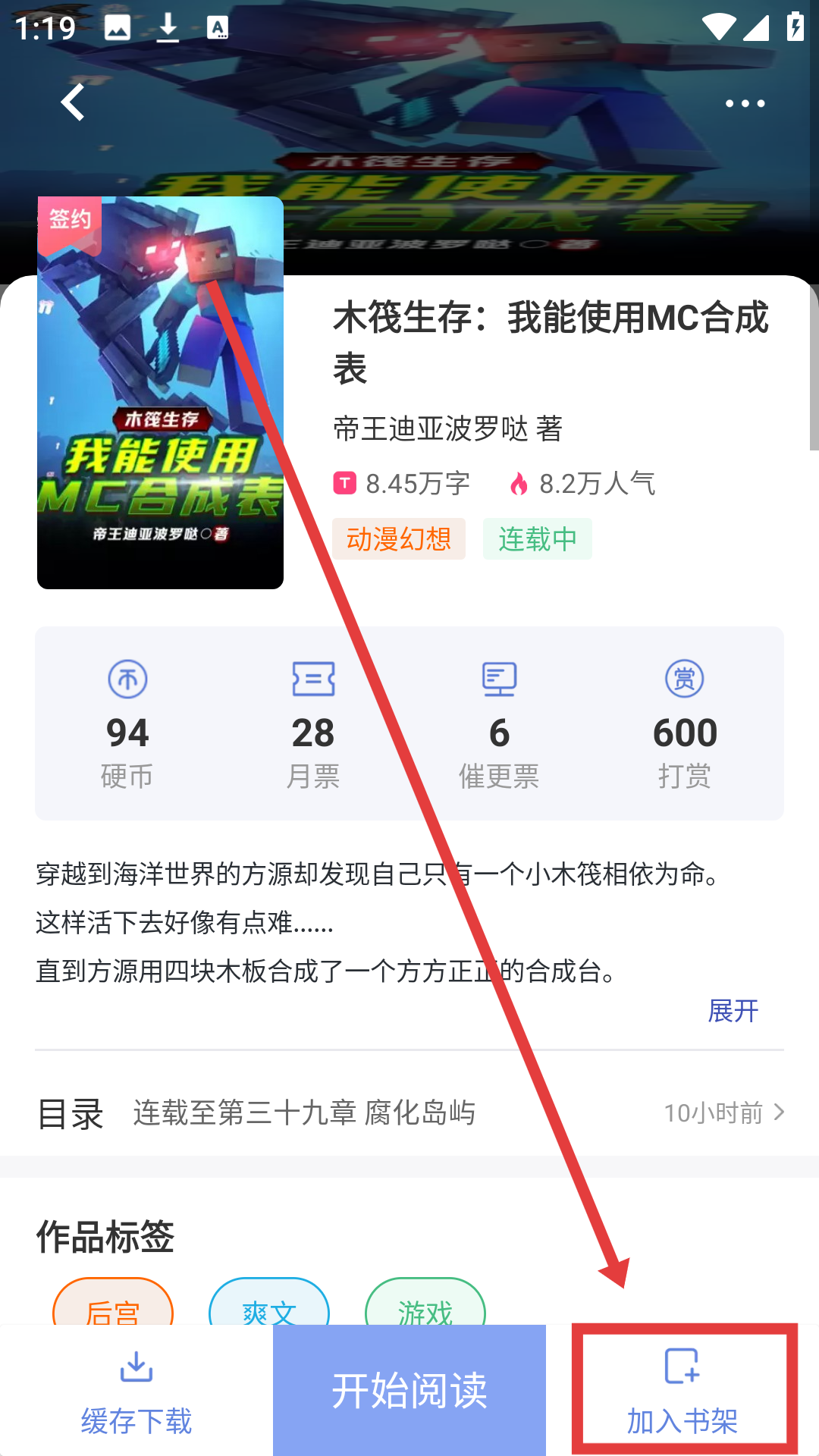Send an update-urge ticket via 催更票
The height and width of the screenshot is (1456, 819).
point(499,724)
